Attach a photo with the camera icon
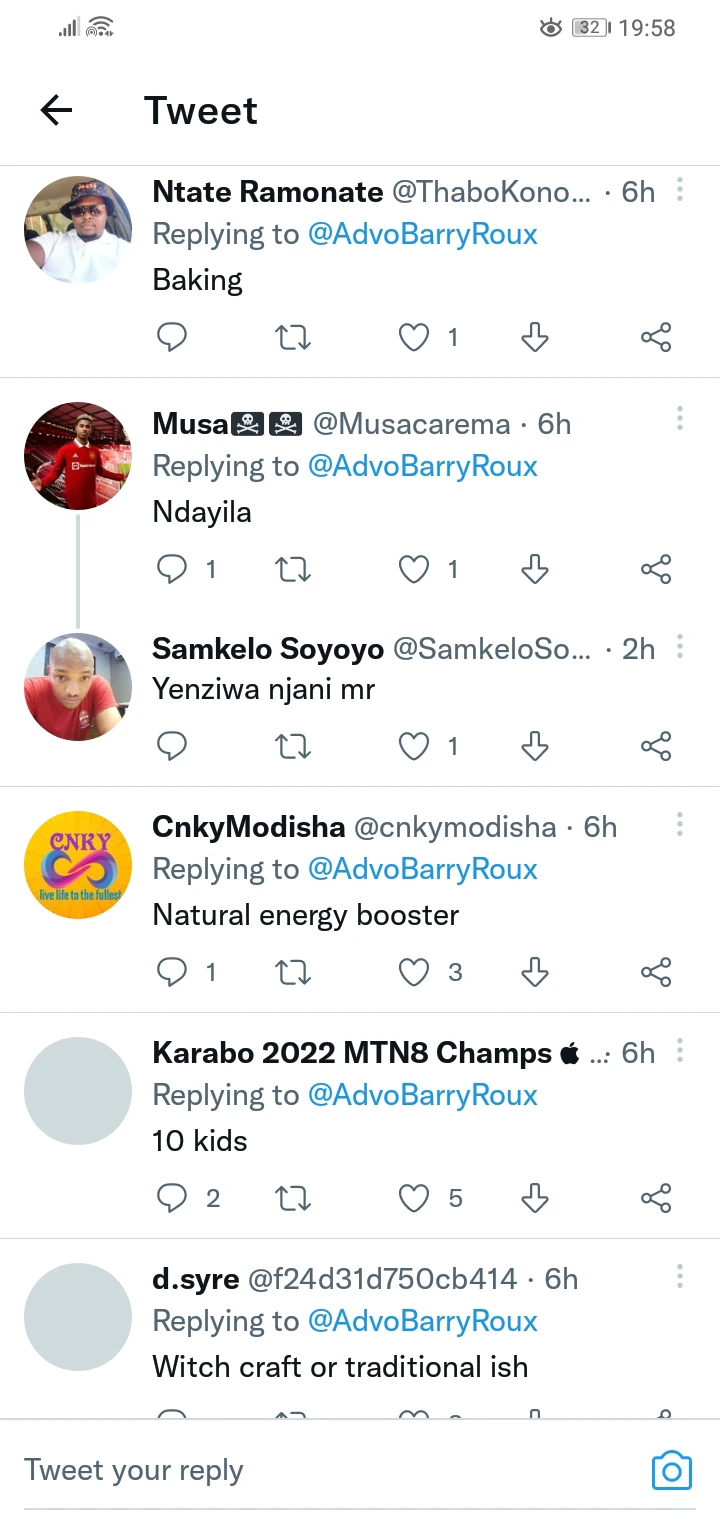 pyautogui.click(x=672, y=1470)
